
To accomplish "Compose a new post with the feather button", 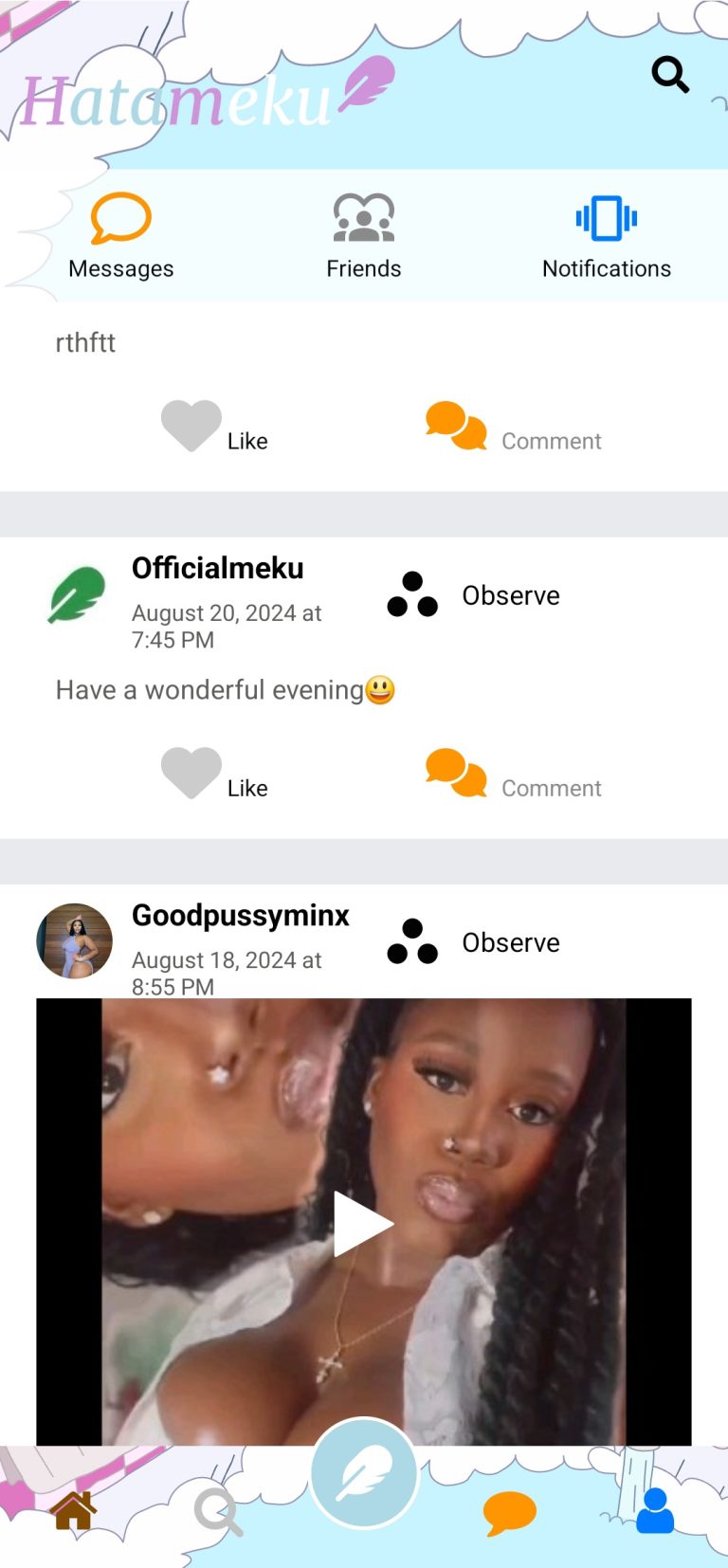I will [x=364, y=1474].
